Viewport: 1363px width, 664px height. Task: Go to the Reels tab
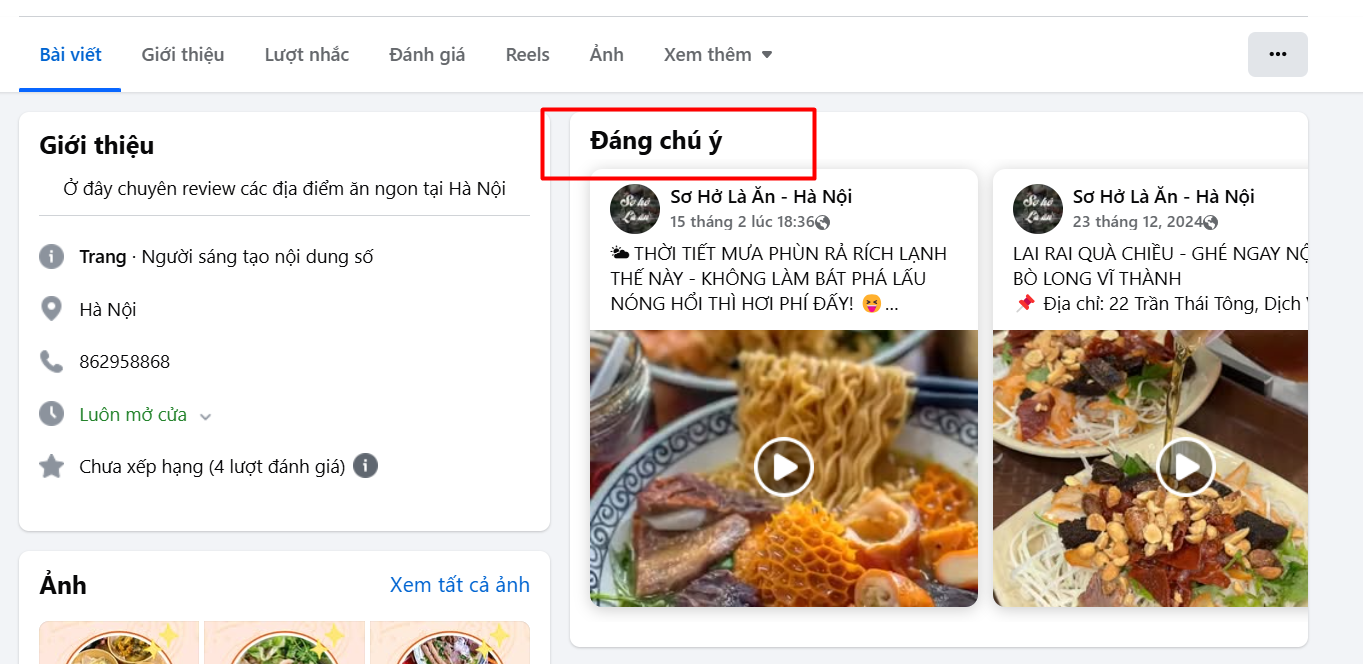pos(527,55)
